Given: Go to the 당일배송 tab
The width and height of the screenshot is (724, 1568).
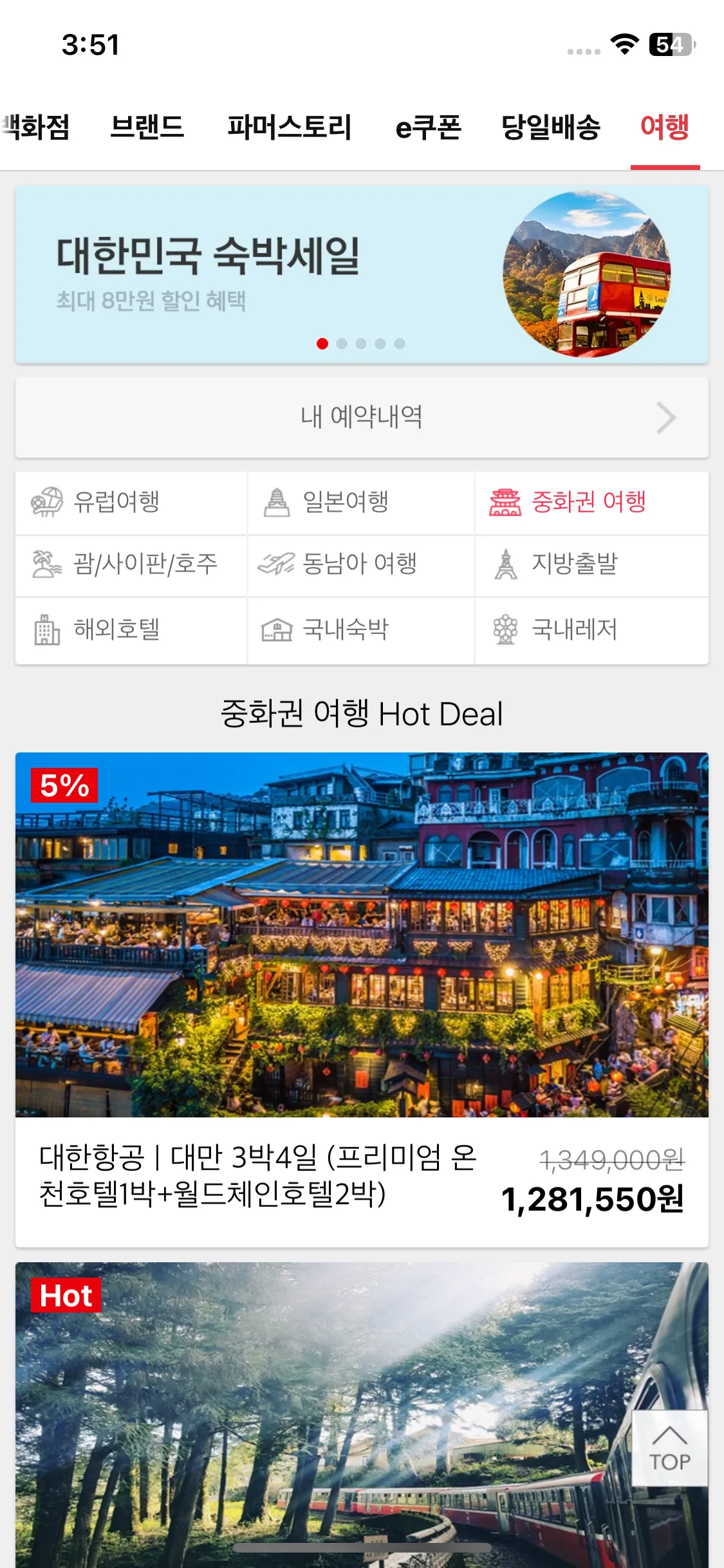Looking at the screenshot, I should (550, 127).
